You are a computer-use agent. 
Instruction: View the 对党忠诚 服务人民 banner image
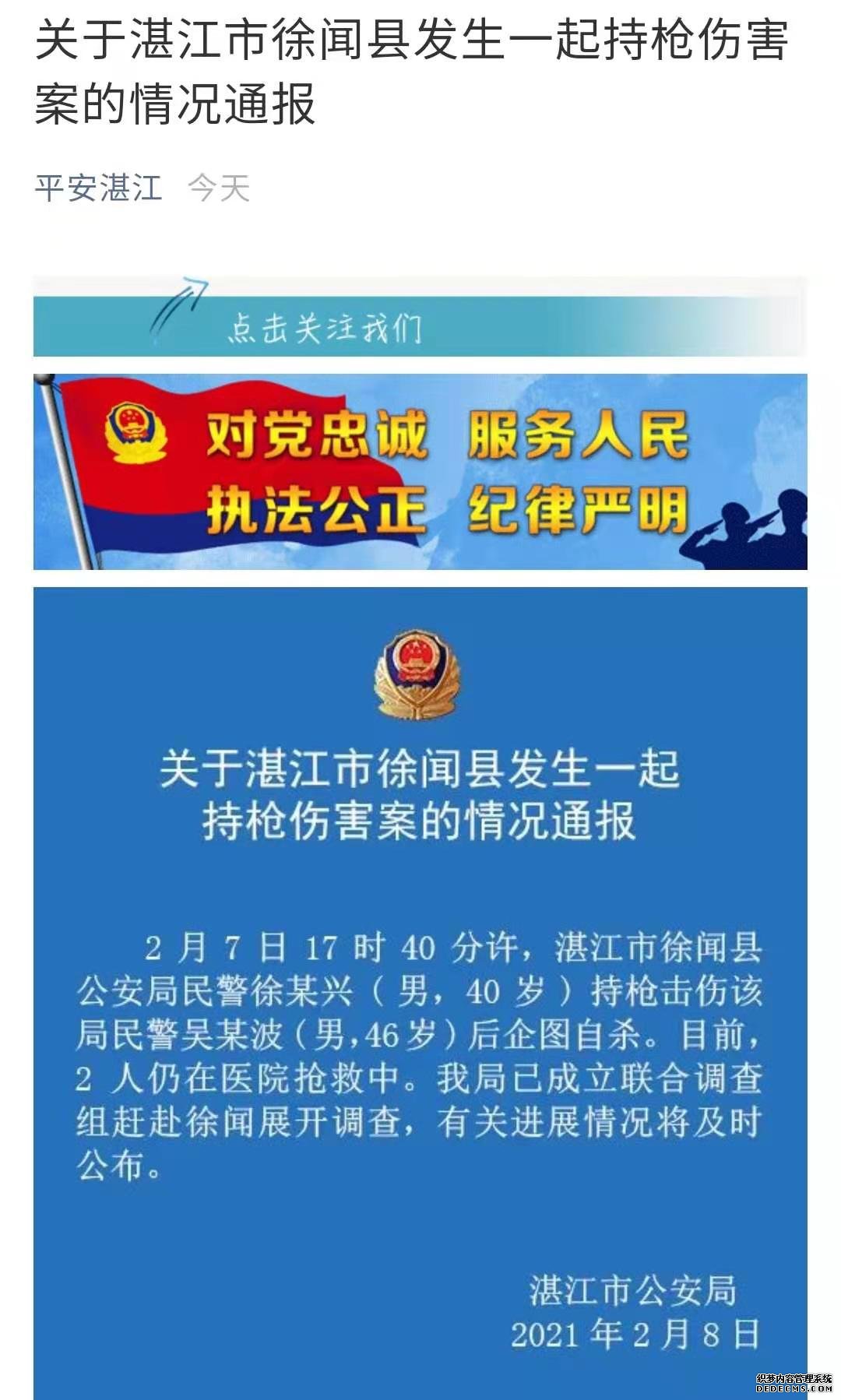click(x=420, y=472)
